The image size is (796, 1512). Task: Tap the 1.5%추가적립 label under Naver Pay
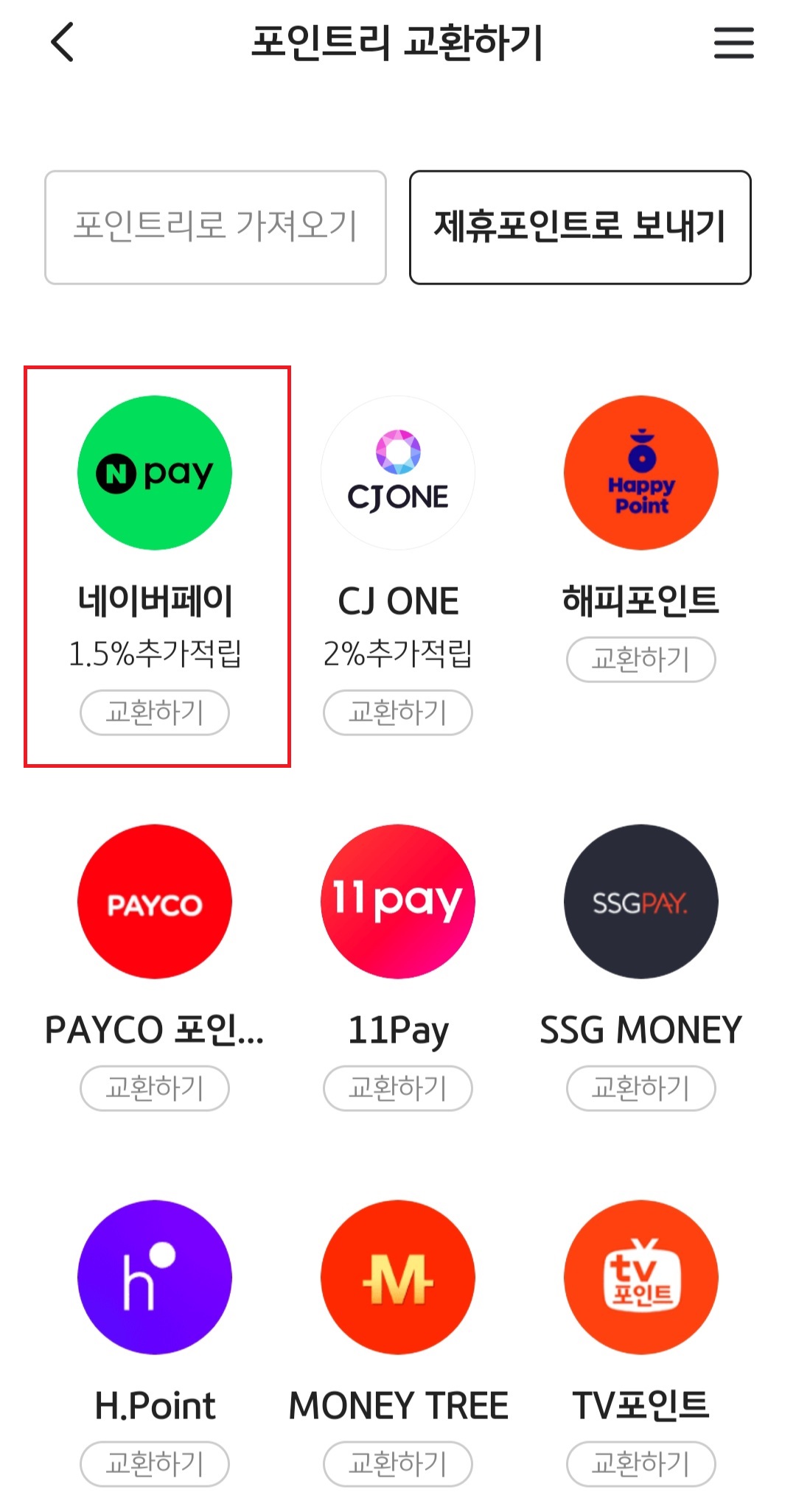[x=154, y=651]
